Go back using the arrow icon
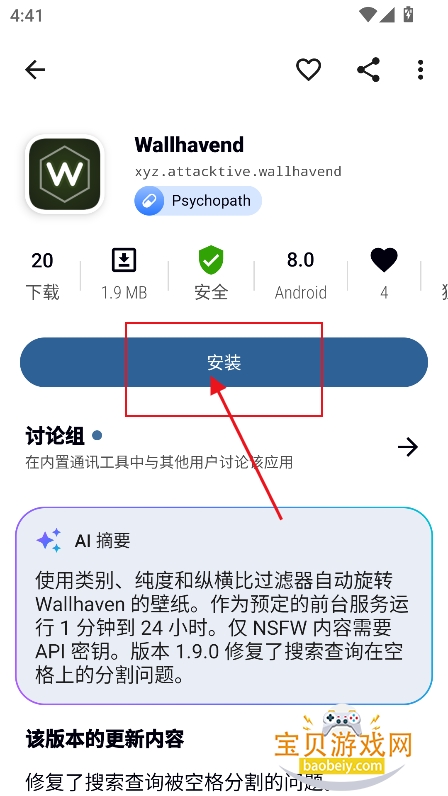This screenshot has height=796, width=448. point(35,70)
